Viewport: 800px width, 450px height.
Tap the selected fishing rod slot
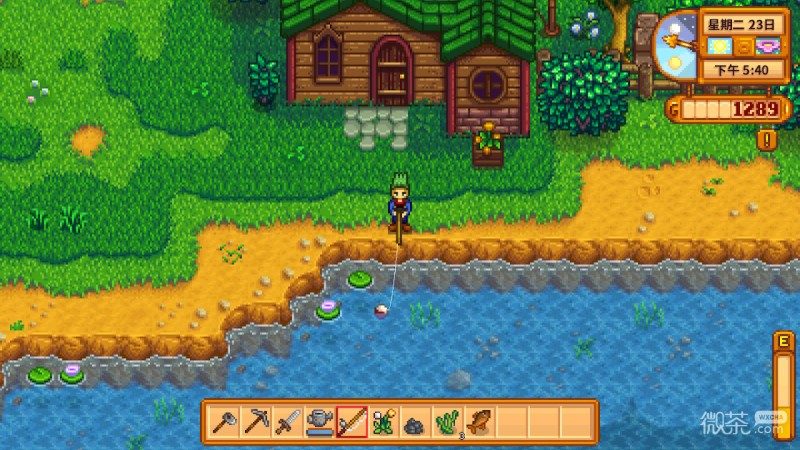tap(352, 422)
